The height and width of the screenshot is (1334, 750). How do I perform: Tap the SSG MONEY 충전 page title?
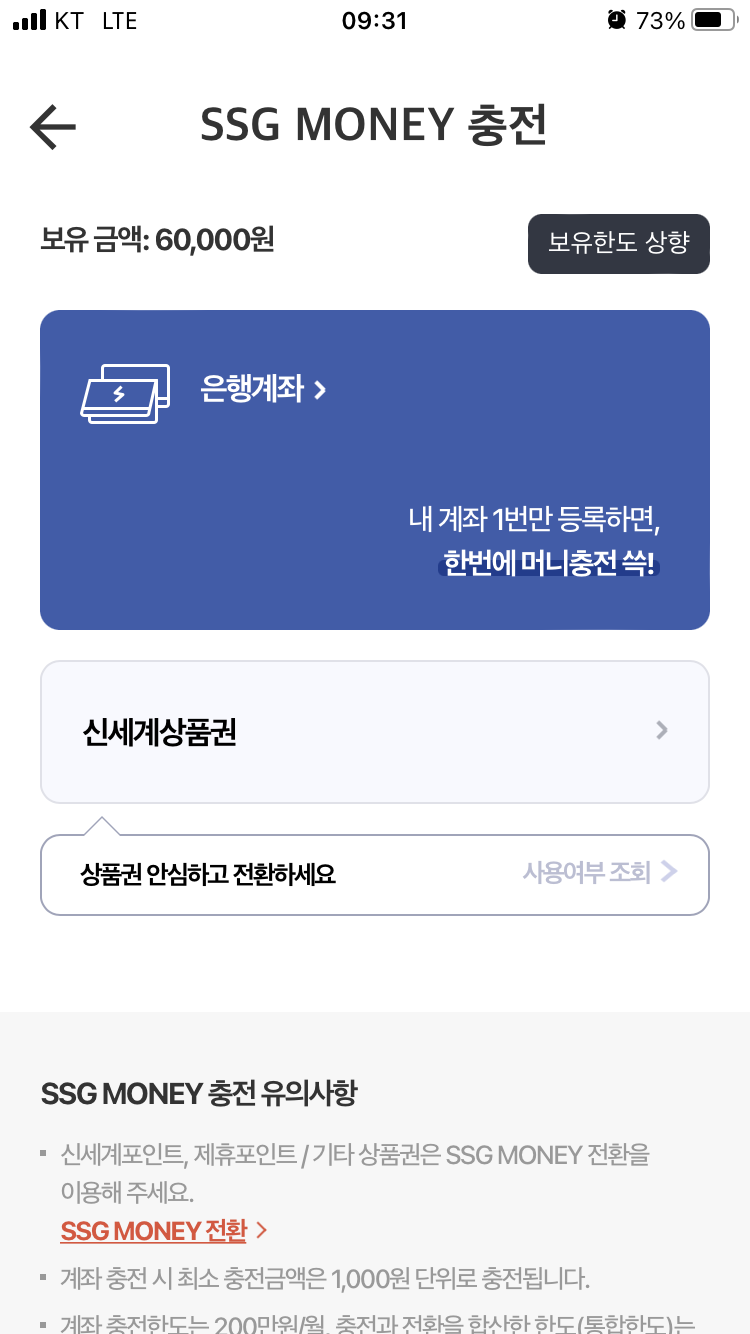[373, 125]
